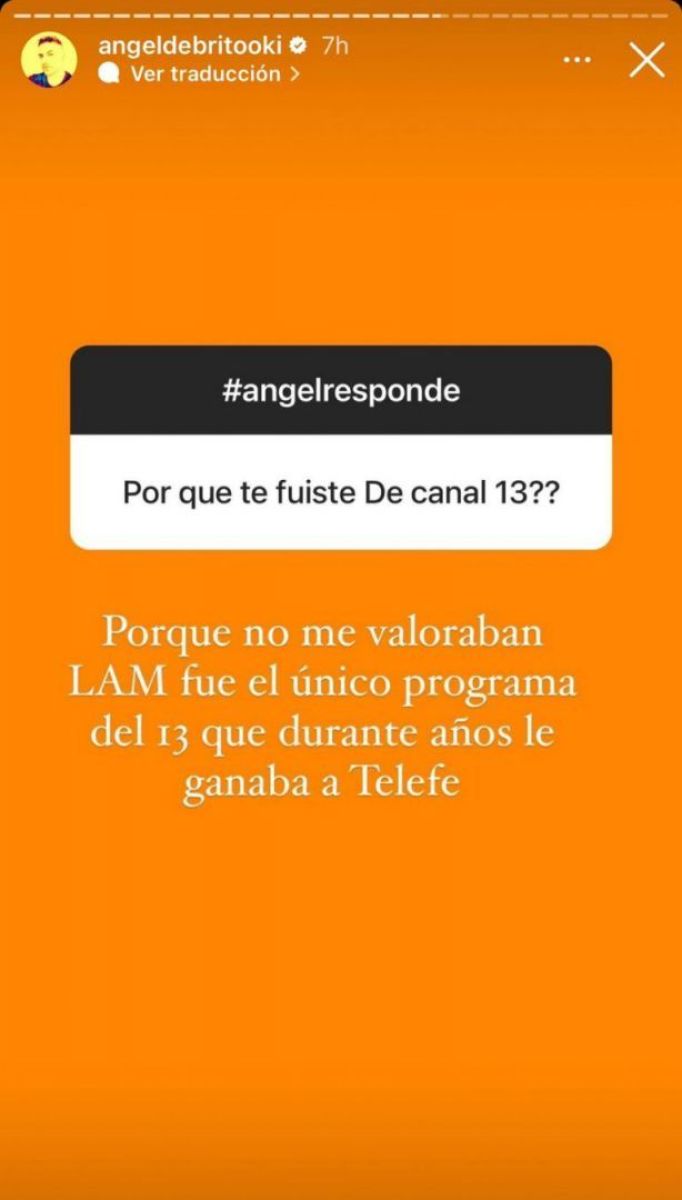
Task: Open angeldebritooki's profile picture
Action: coord(48,60)
